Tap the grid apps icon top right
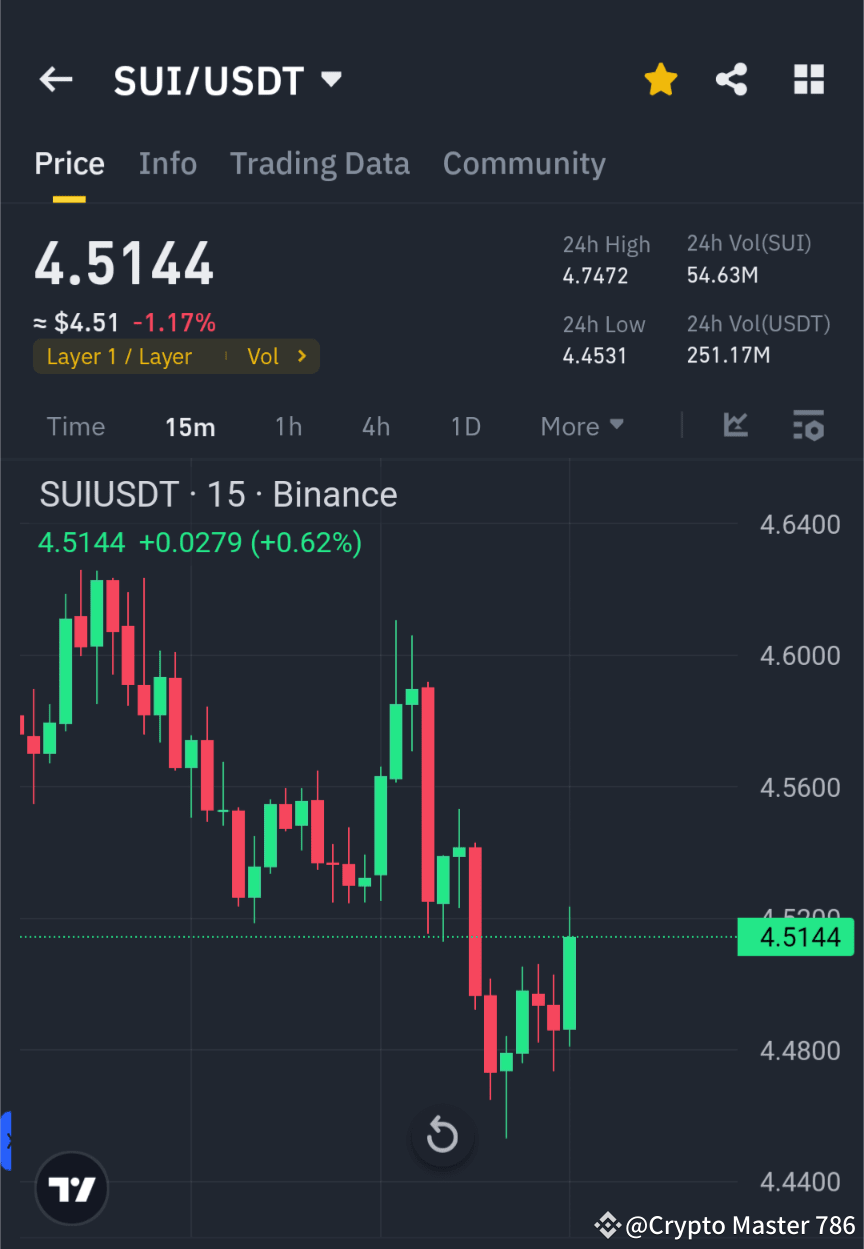864x1249 pixels. 808,79
